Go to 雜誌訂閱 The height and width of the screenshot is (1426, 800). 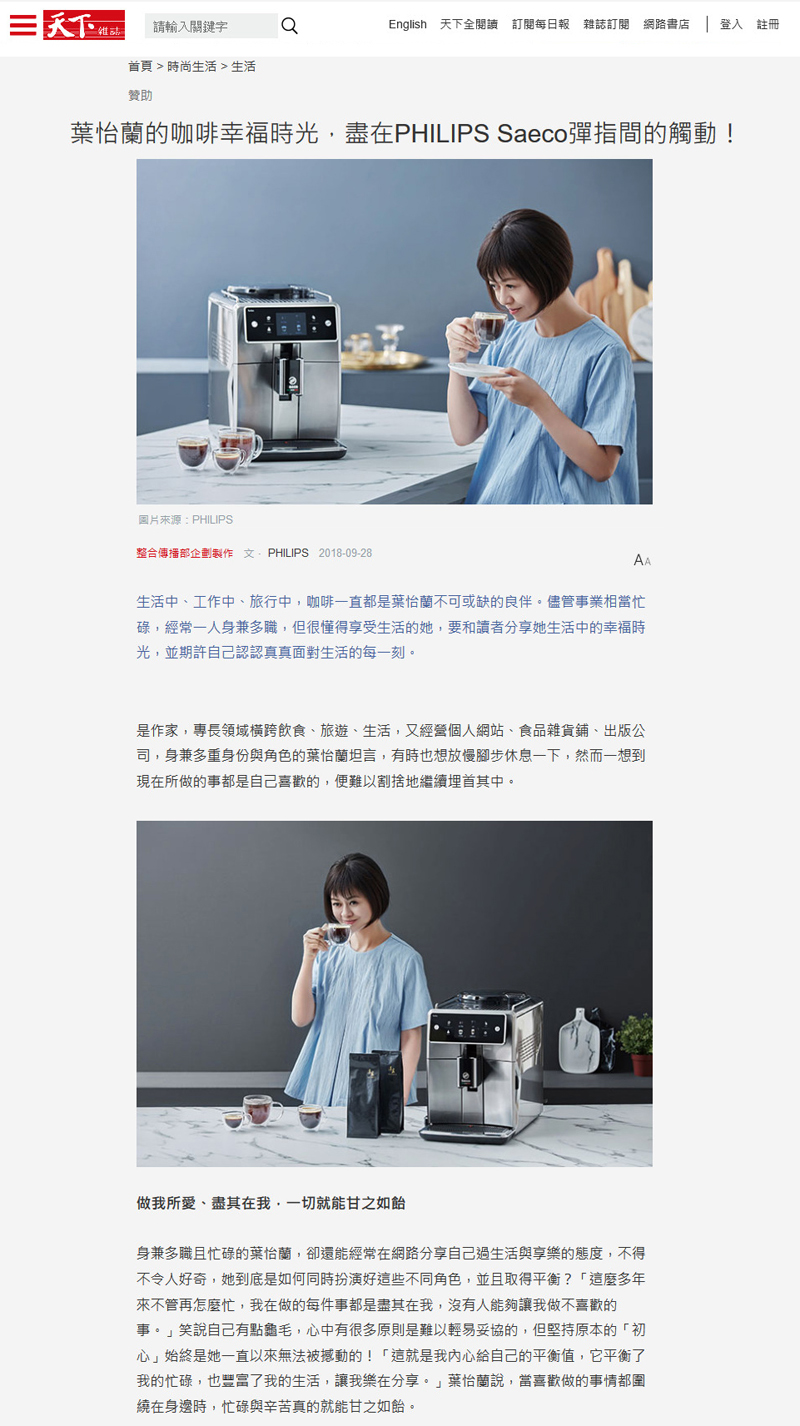point(607,24)
